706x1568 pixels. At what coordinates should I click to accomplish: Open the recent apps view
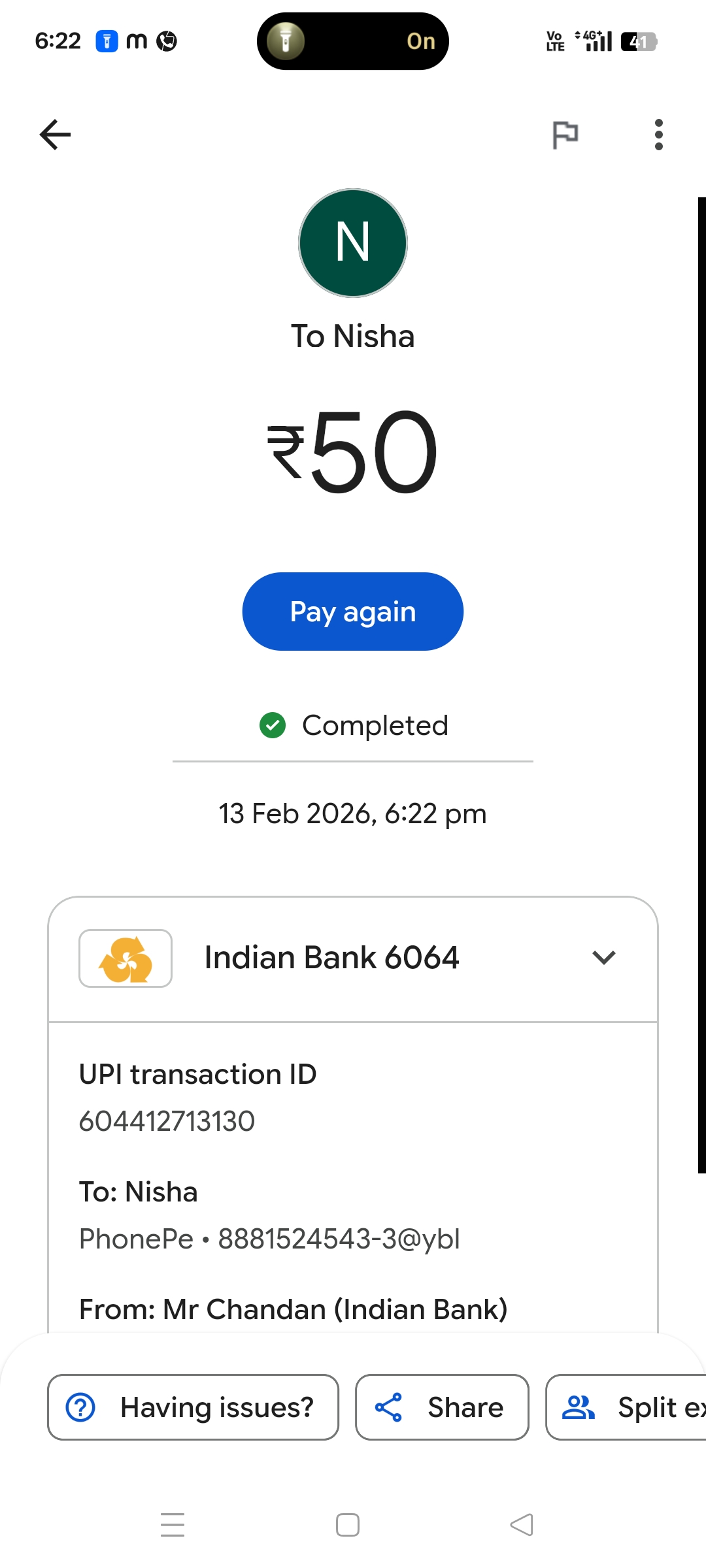[173, 1525]
